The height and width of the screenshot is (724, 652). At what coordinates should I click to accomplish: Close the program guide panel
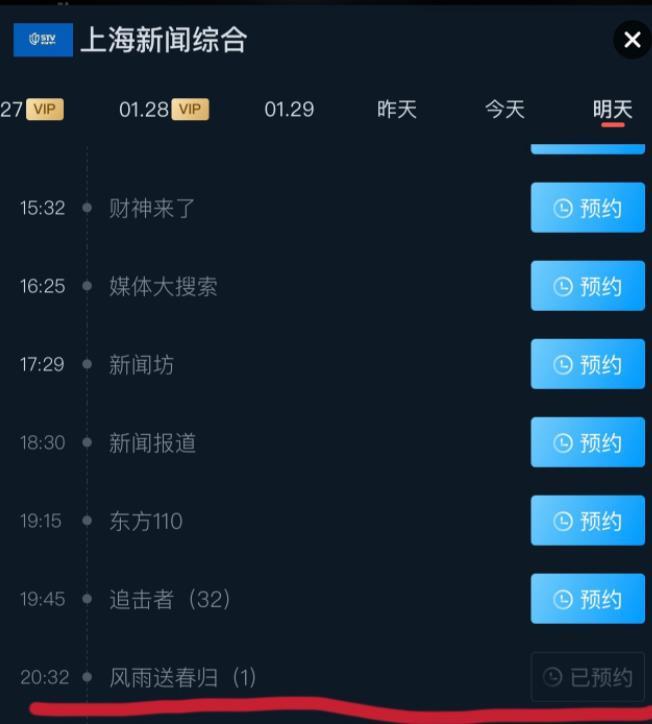632,40
